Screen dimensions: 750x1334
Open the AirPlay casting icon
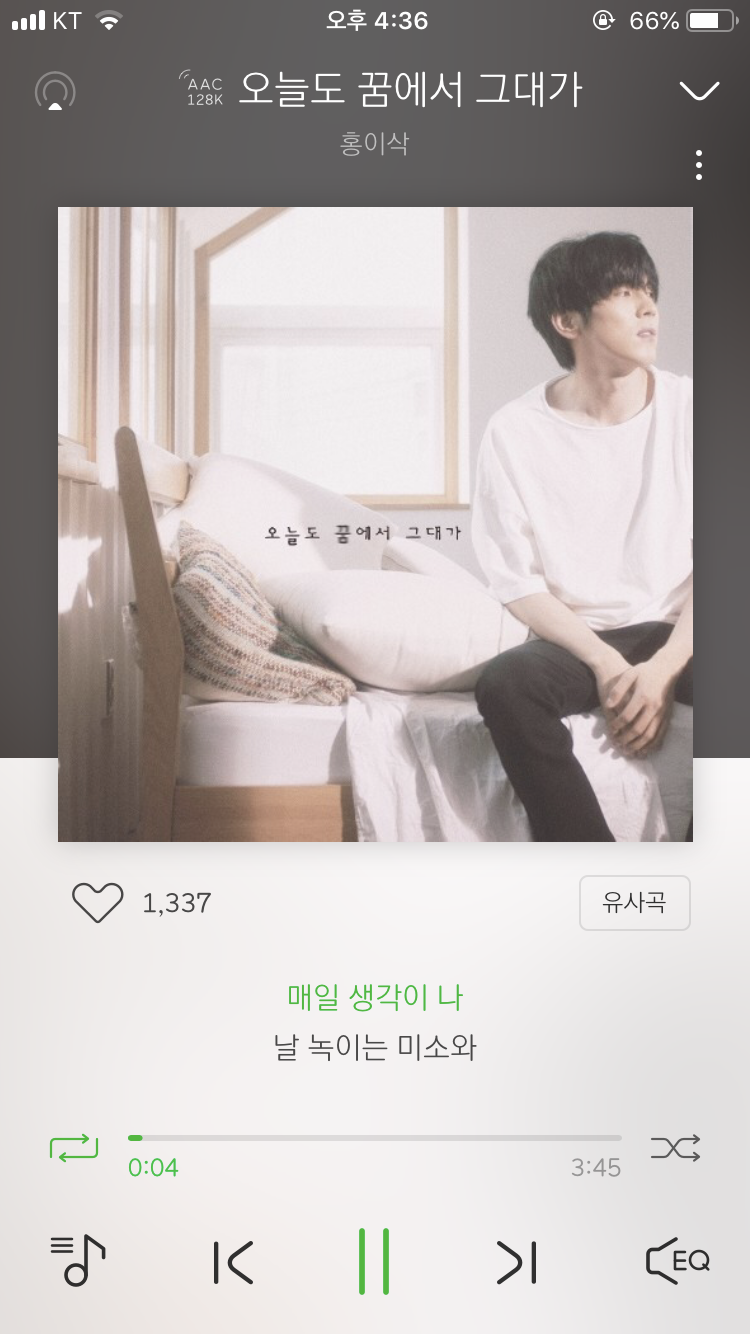pos(55,92)
